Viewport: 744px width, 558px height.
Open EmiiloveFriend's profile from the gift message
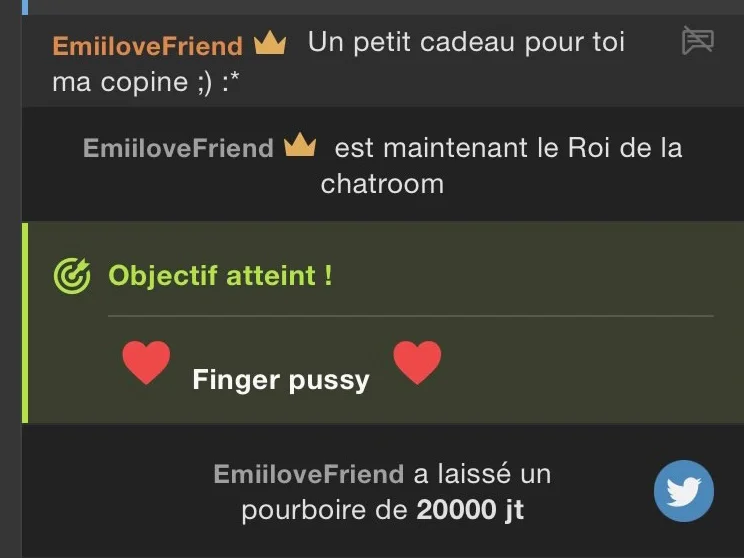tap(147, 46)
